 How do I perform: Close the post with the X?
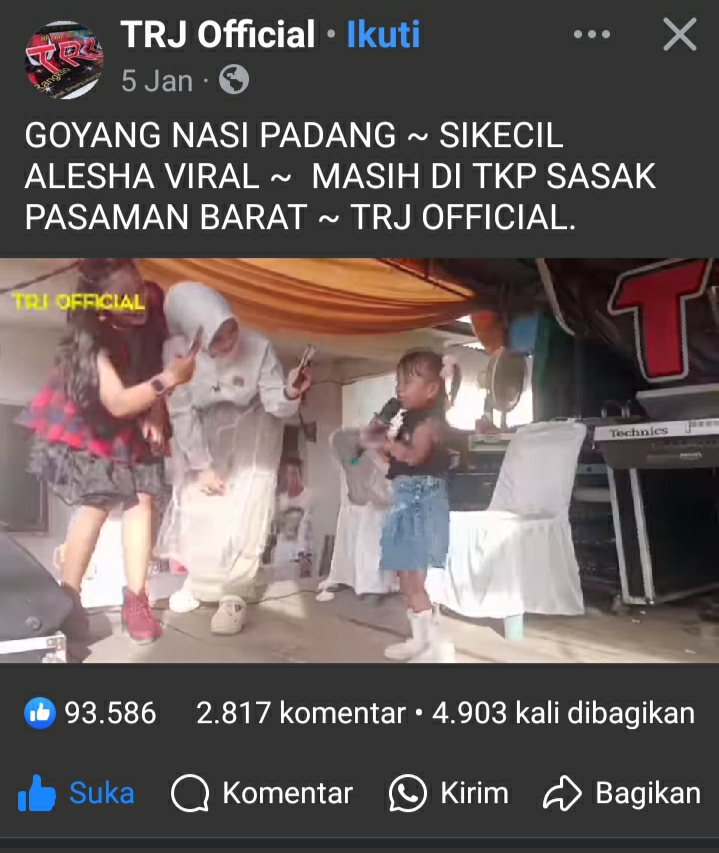coord(680,36)
